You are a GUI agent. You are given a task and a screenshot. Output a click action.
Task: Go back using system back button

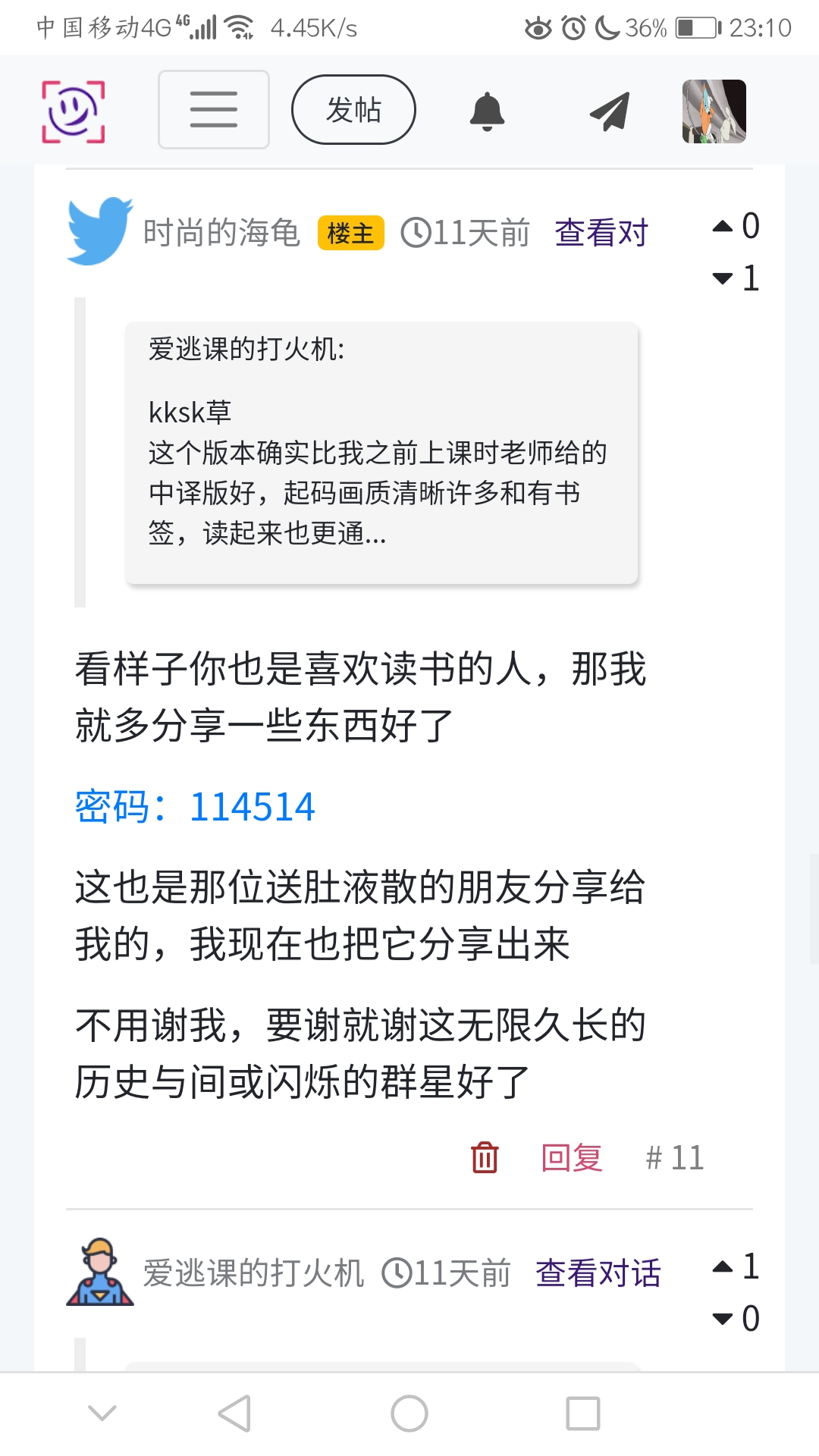(x=234, y=1414)
